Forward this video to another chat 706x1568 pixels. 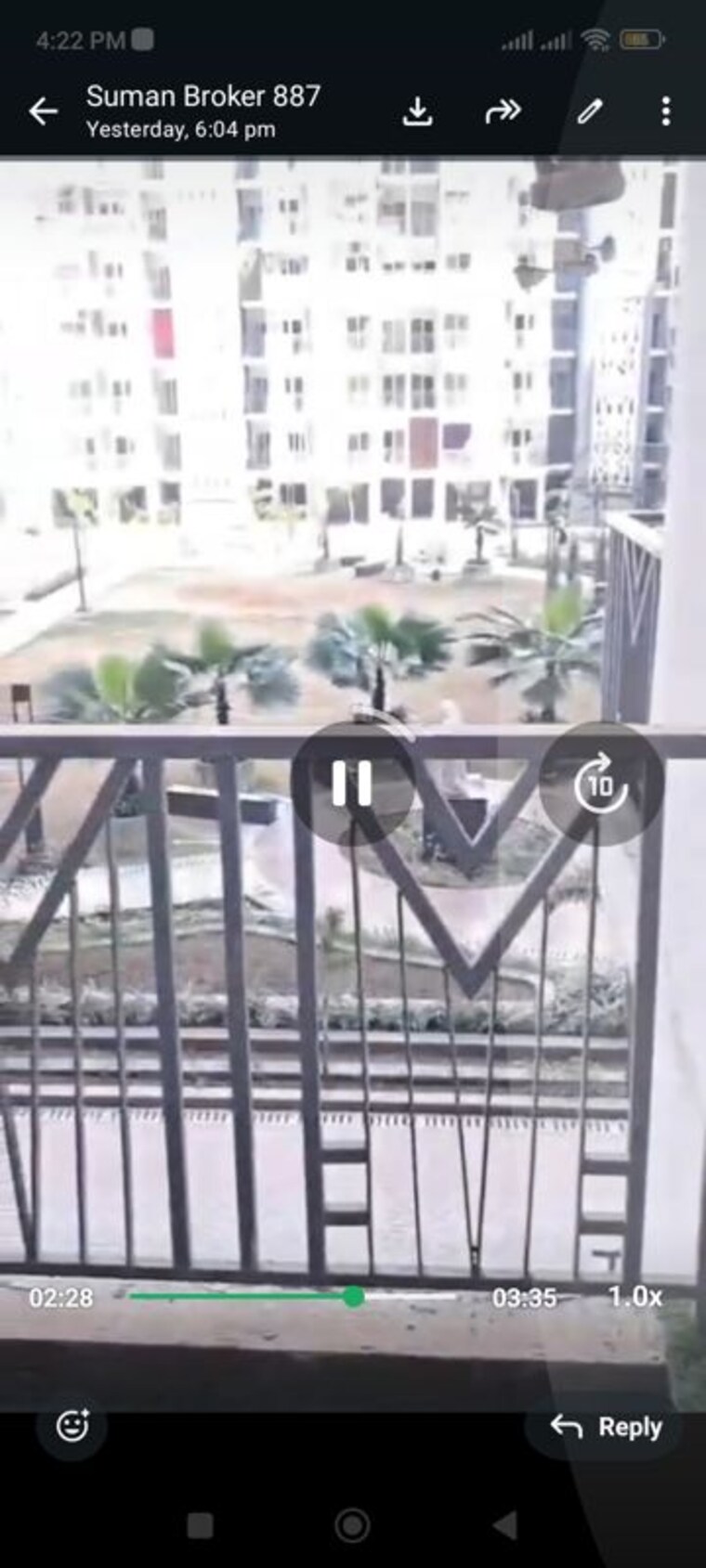[x=503, y=111]
